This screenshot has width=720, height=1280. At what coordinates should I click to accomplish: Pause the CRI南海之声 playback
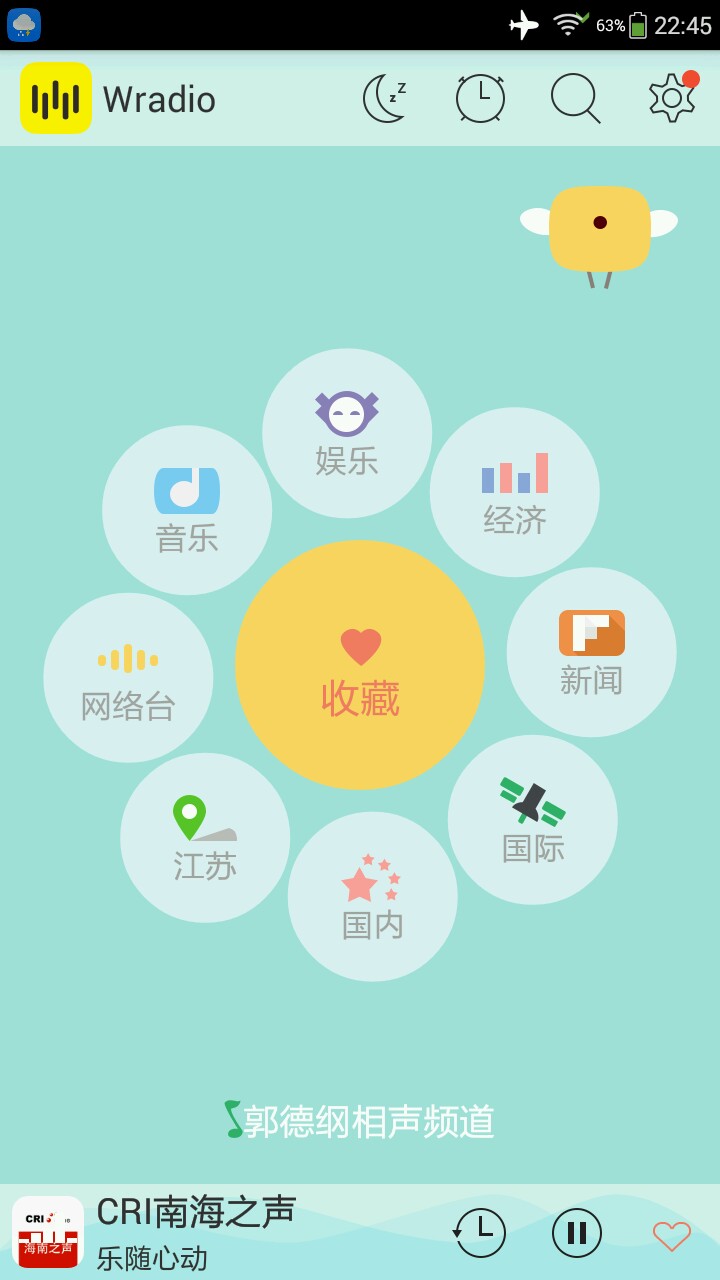[x=577, y=1233]
